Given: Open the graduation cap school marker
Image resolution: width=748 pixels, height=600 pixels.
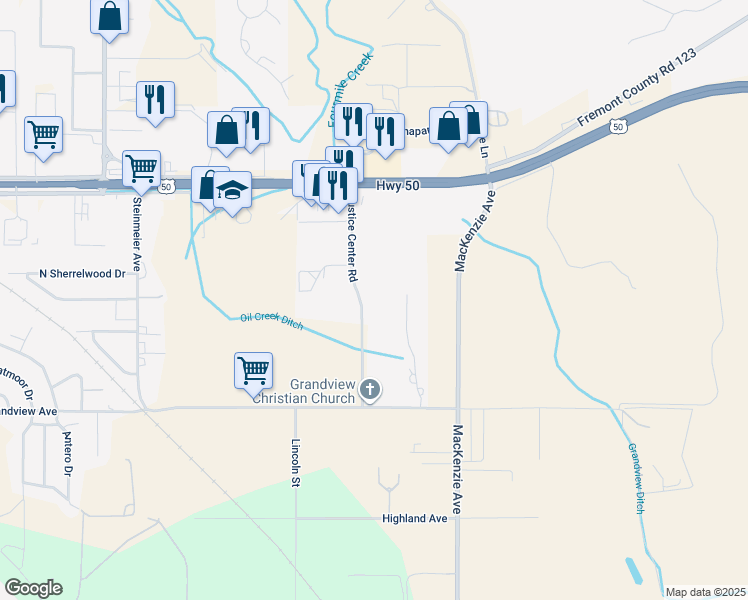Looking at the screenshot, I should tap(232, 191).
